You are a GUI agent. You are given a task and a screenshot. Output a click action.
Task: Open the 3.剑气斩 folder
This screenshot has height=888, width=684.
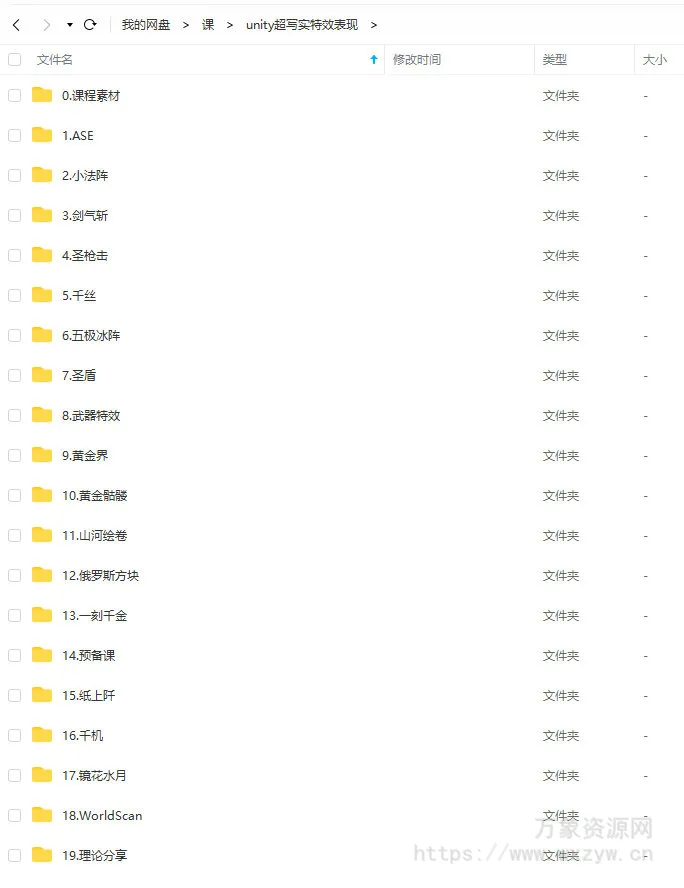(x=84, y=216)
